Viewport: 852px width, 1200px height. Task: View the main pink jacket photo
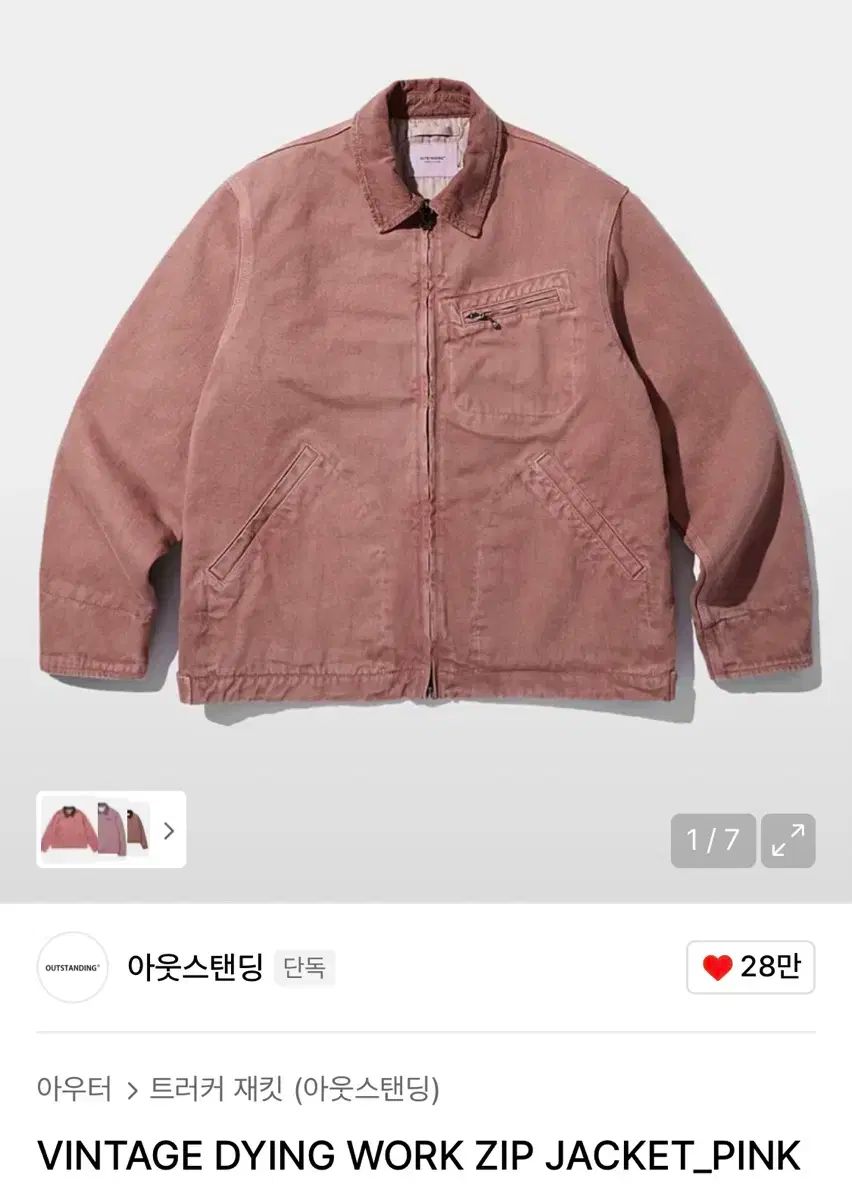(426, 400)
